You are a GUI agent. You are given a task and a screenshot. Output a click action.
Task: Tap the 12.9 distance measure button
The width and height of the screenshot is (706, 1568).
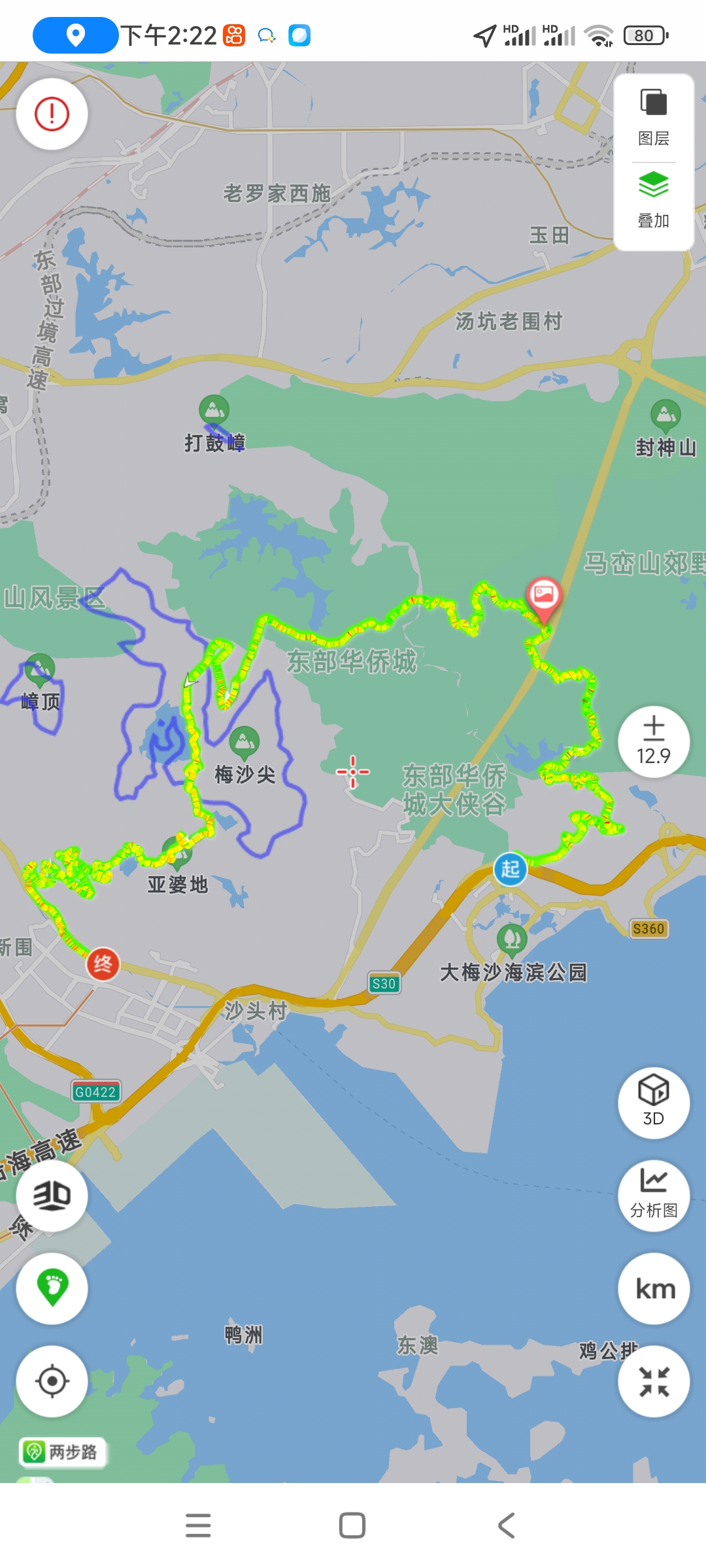tap(654, 742)
